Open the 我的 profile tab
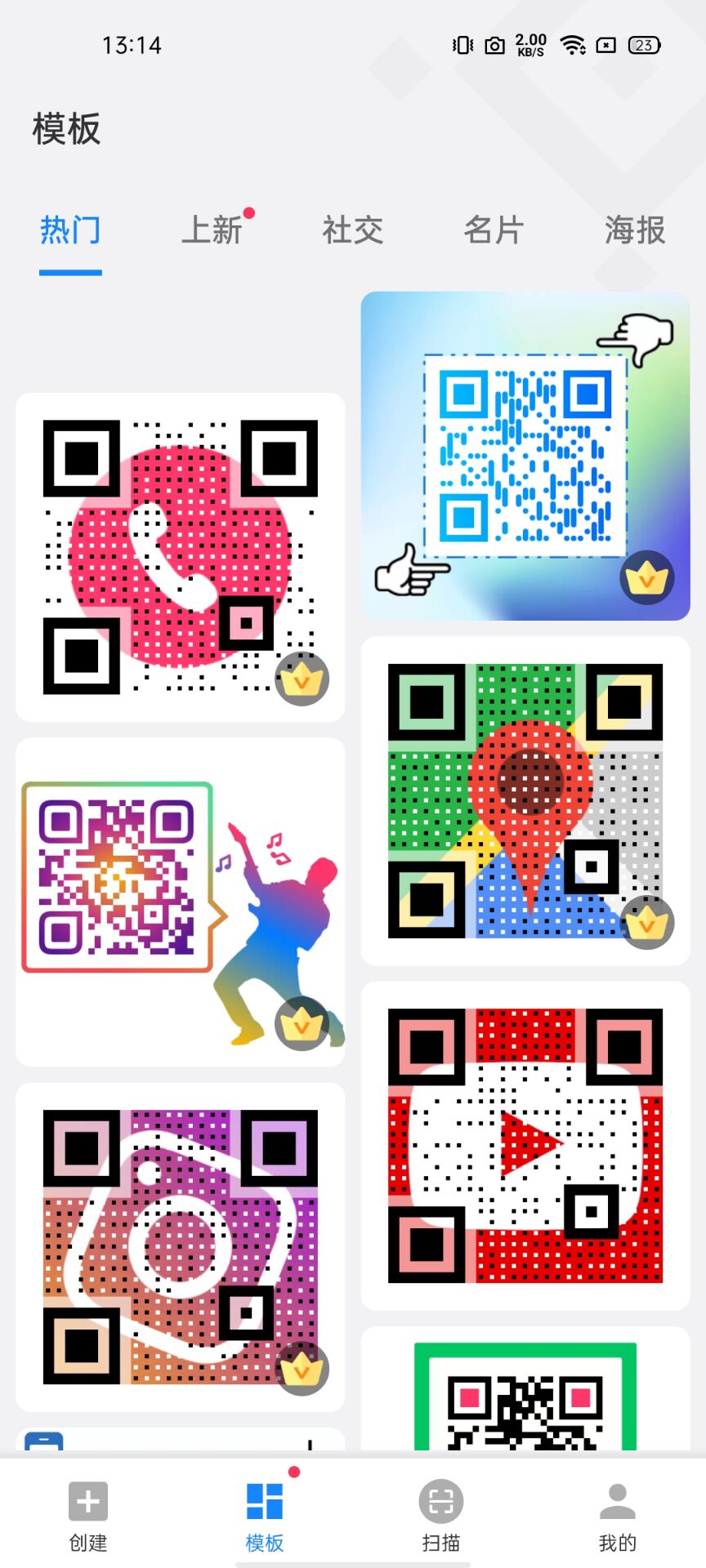Viewport: 706px width, 1568px height. tap(618, 1516)
